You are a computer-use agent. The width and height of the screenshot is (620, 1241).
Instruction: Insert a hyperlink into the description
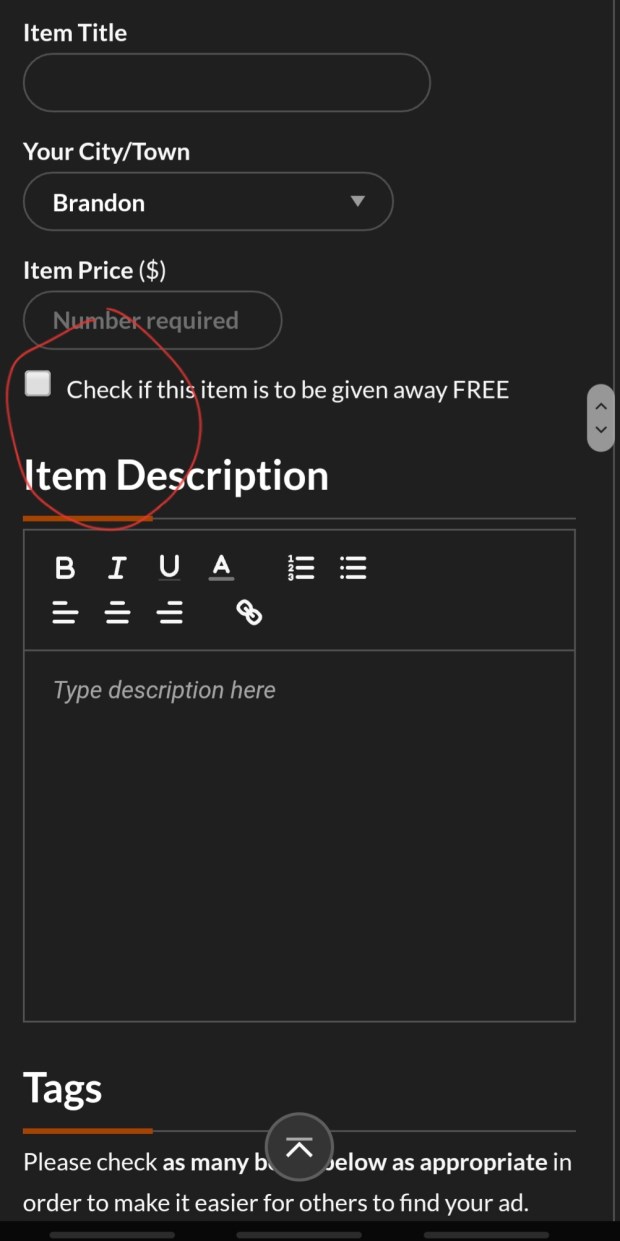click(x=249, y=612)
